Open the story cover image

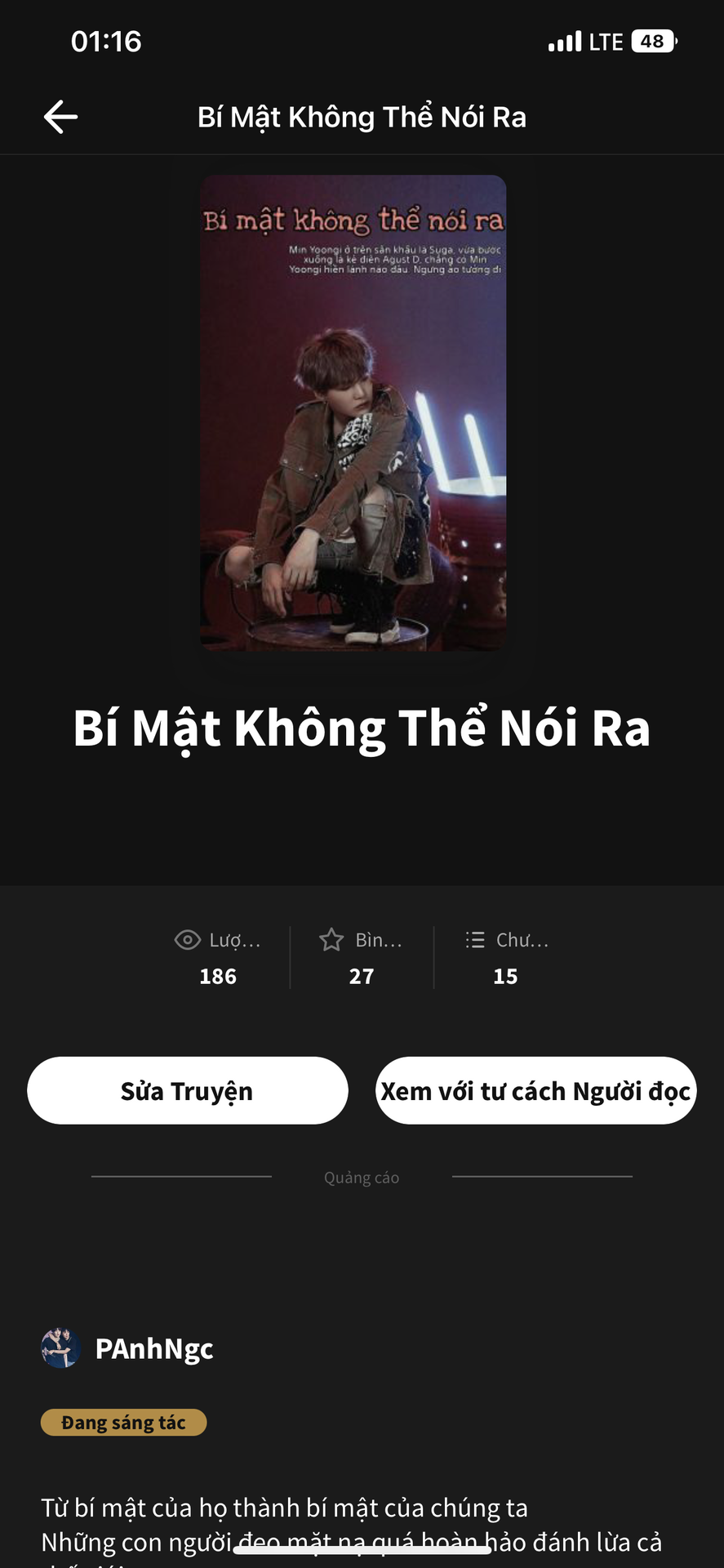(x=353, y=412)
